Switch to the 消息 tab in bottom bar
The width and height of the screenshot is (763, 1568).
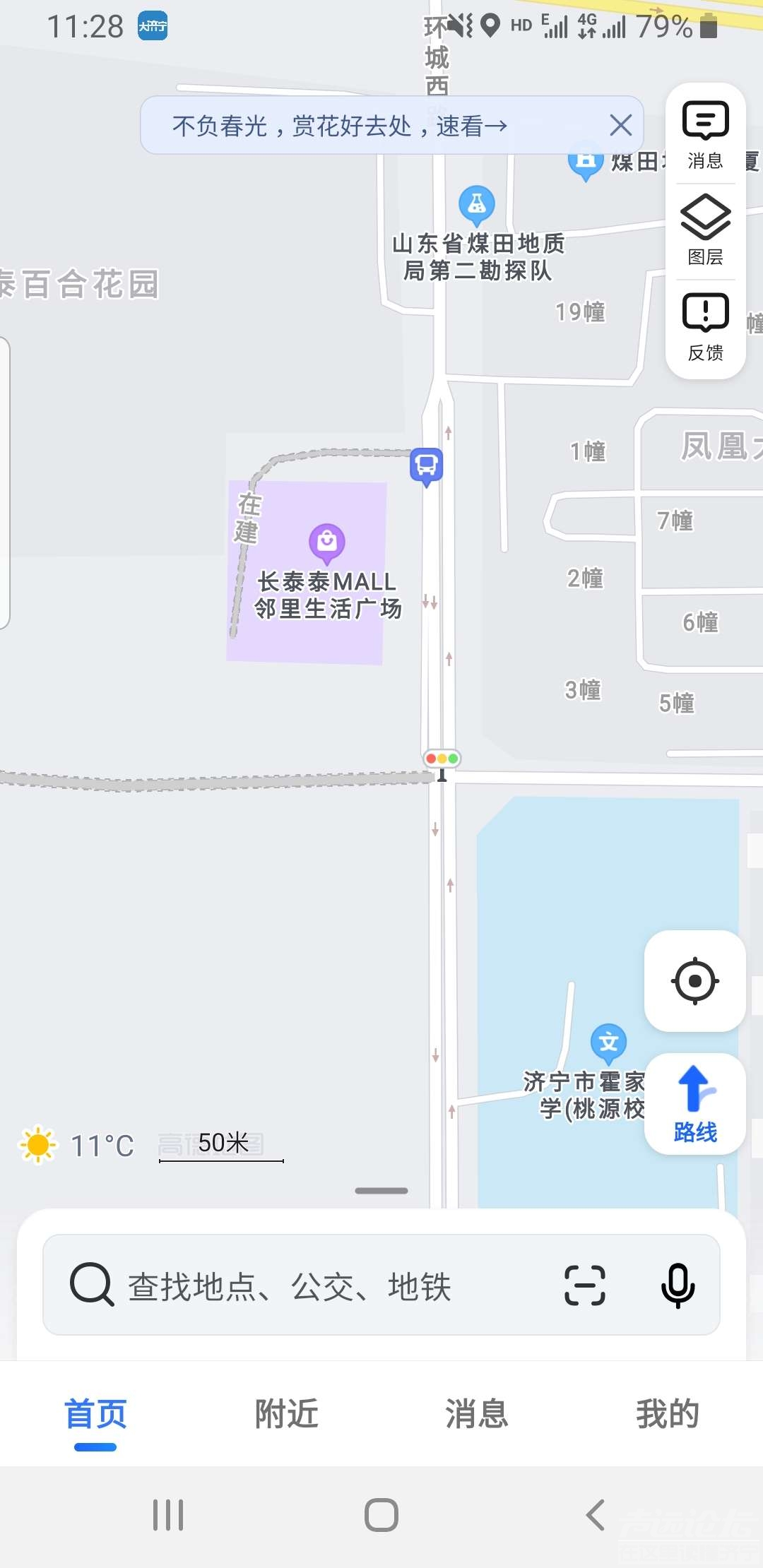point(477,1414)
